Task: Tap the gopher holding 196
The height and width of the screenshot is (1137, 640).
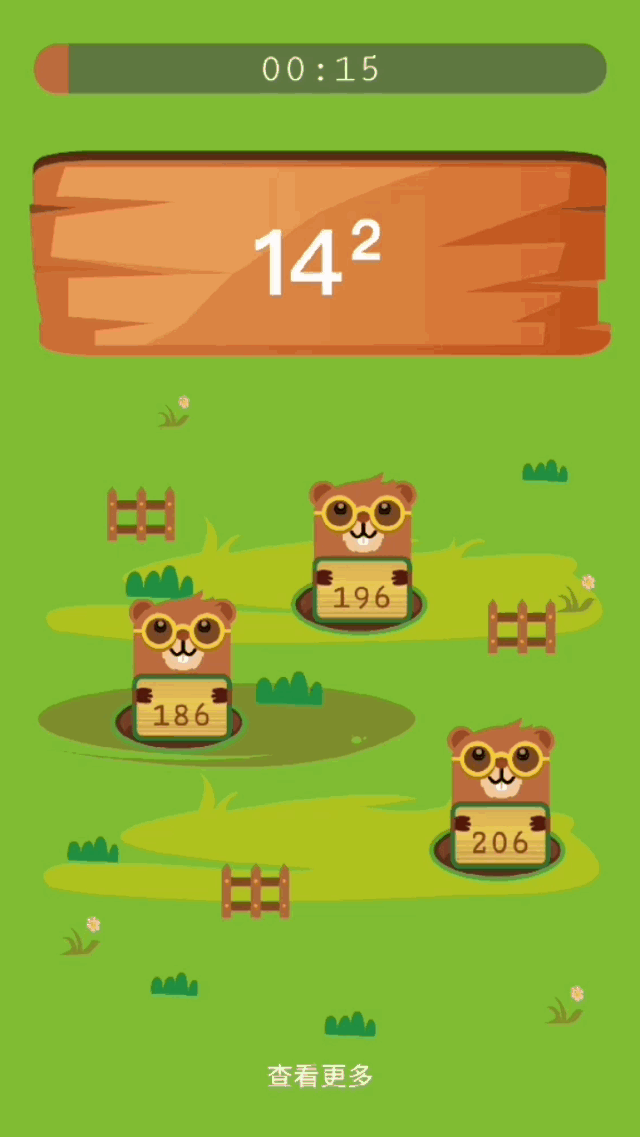Action: click(362, 551)
